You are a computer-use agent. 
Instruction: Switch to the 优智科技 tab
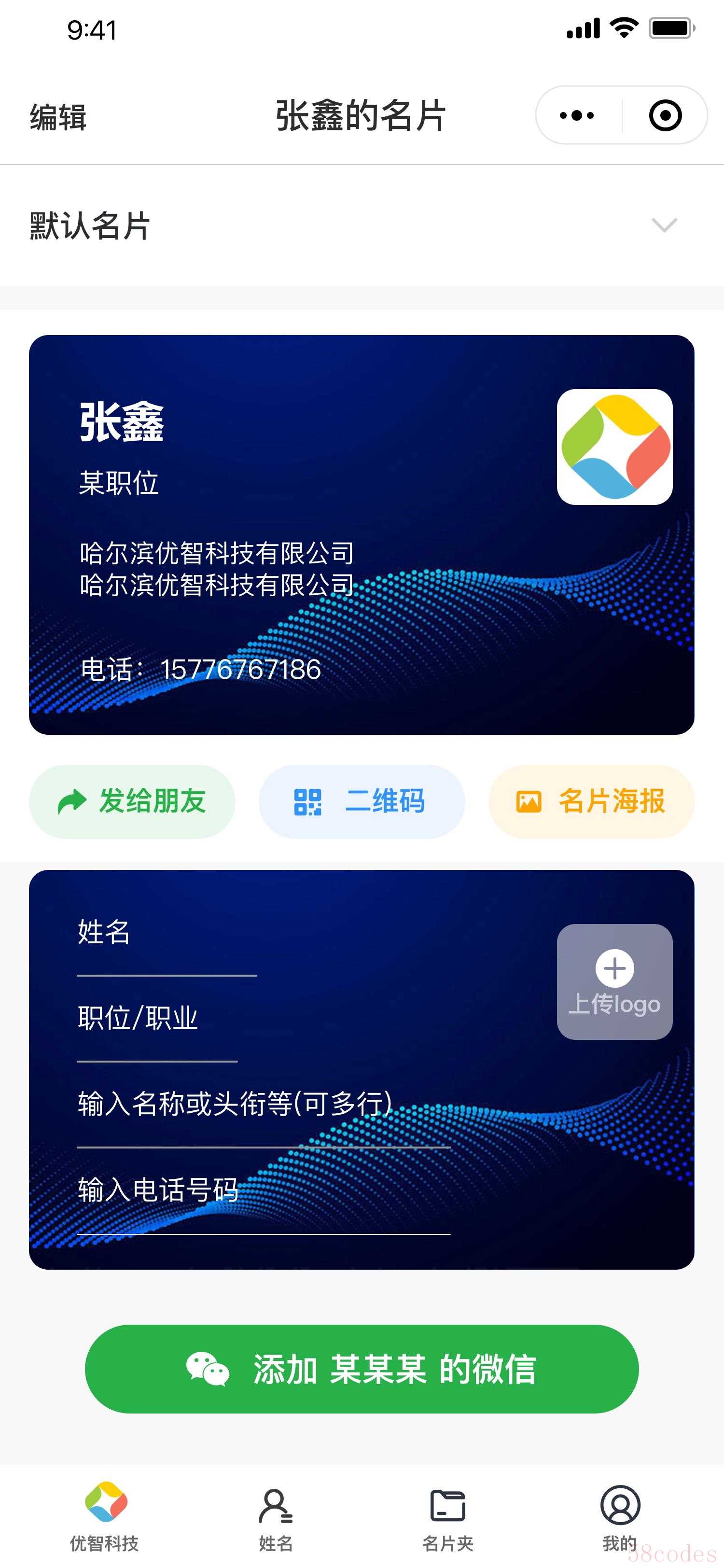tap(105, 1516)
